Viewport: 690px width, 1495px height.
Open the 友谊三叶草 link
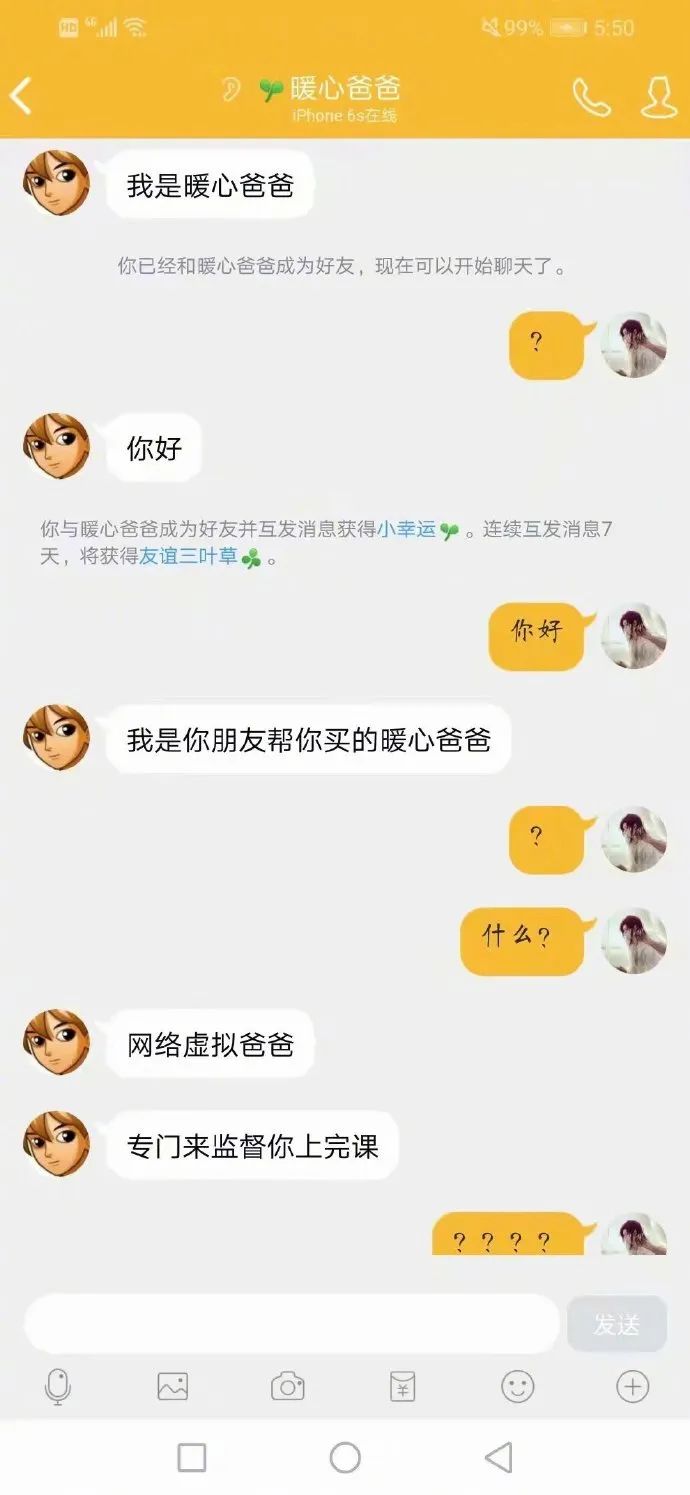[188, 557]
